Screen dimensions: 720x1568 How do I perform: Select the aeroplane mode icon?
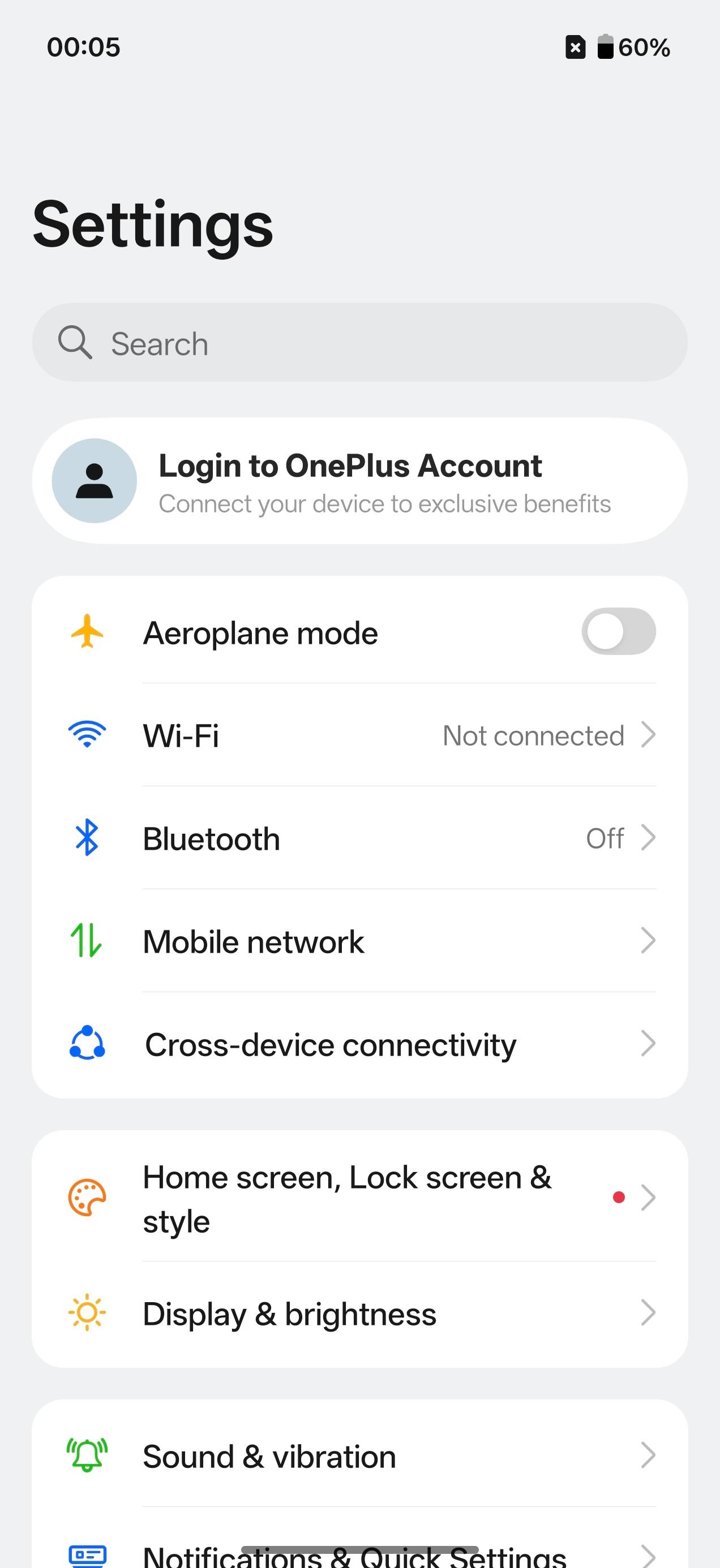point(87,631)
